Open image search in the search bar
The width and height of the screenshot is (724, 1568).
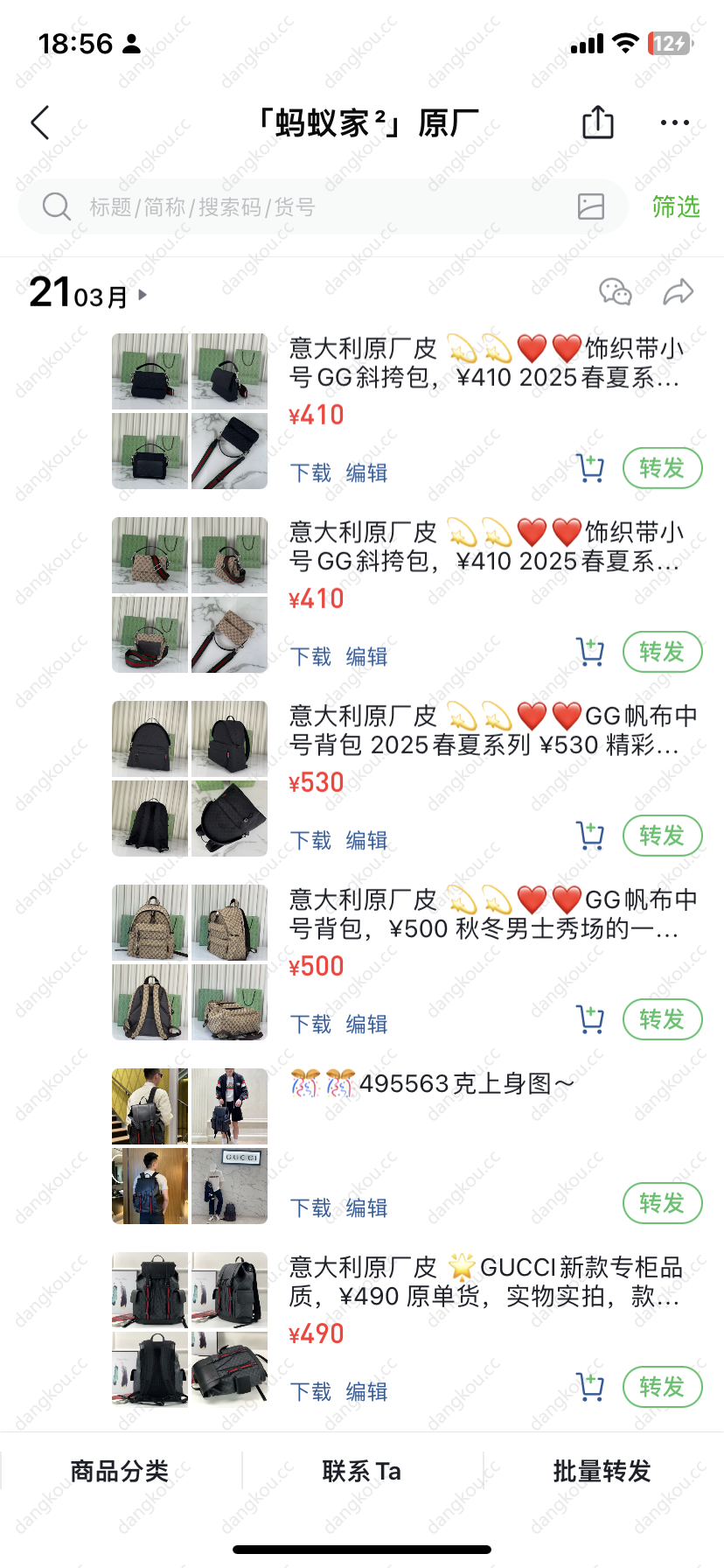pos(591,206)
